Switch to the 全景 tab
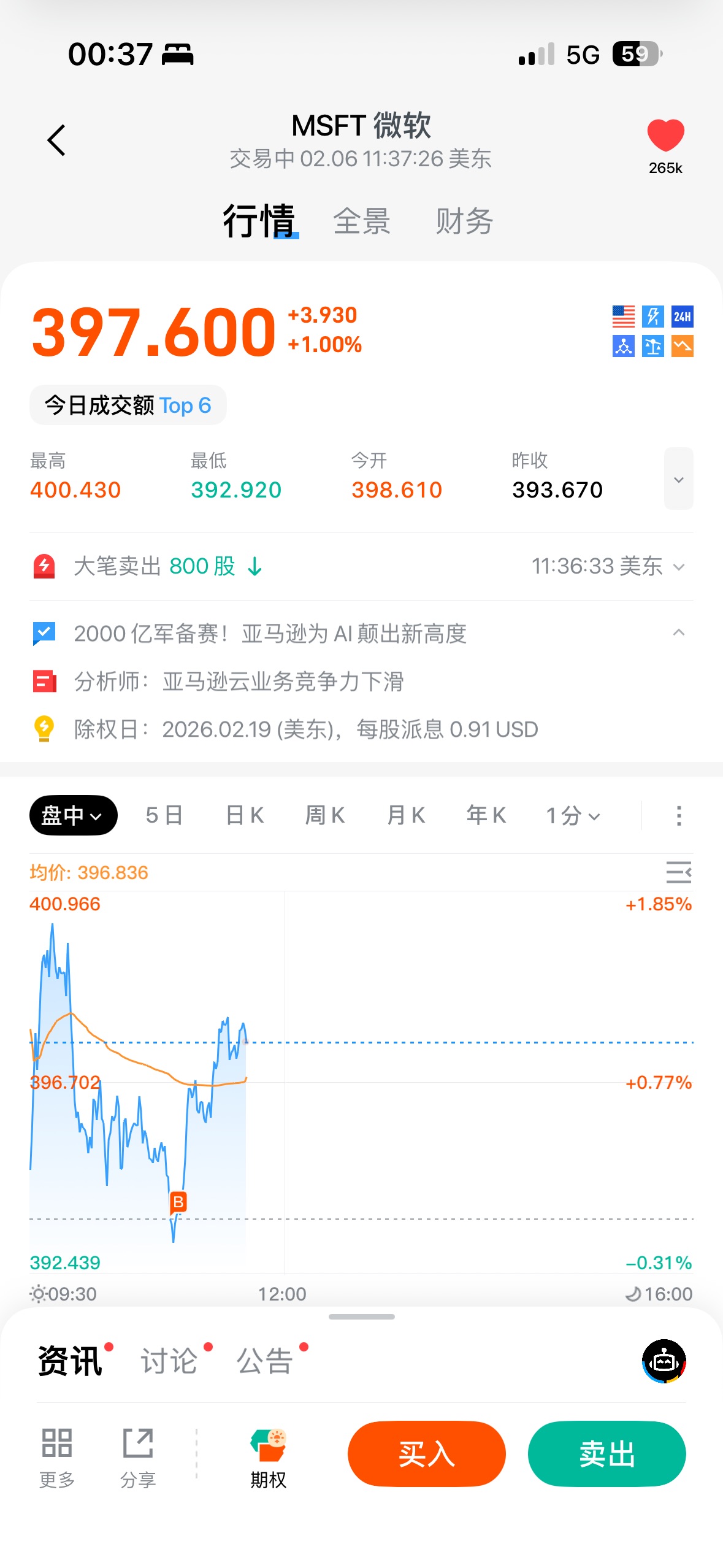This screenshot has width=723, height=1568. (361, 221)
